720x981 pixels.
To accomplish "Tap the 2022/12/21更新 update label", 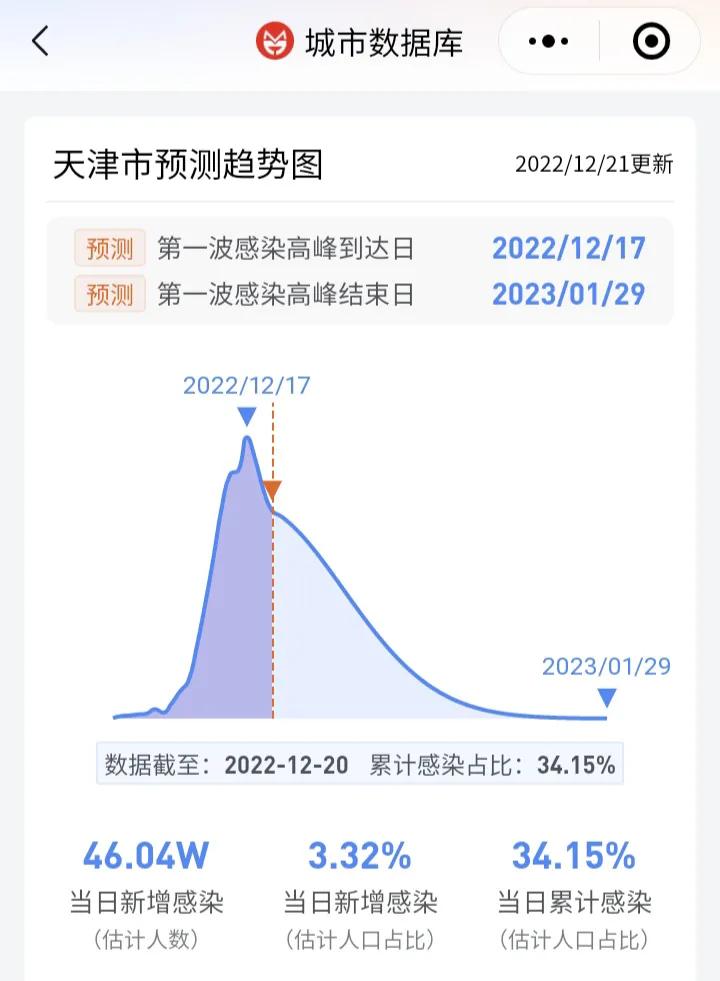I will tap(595, 162).
